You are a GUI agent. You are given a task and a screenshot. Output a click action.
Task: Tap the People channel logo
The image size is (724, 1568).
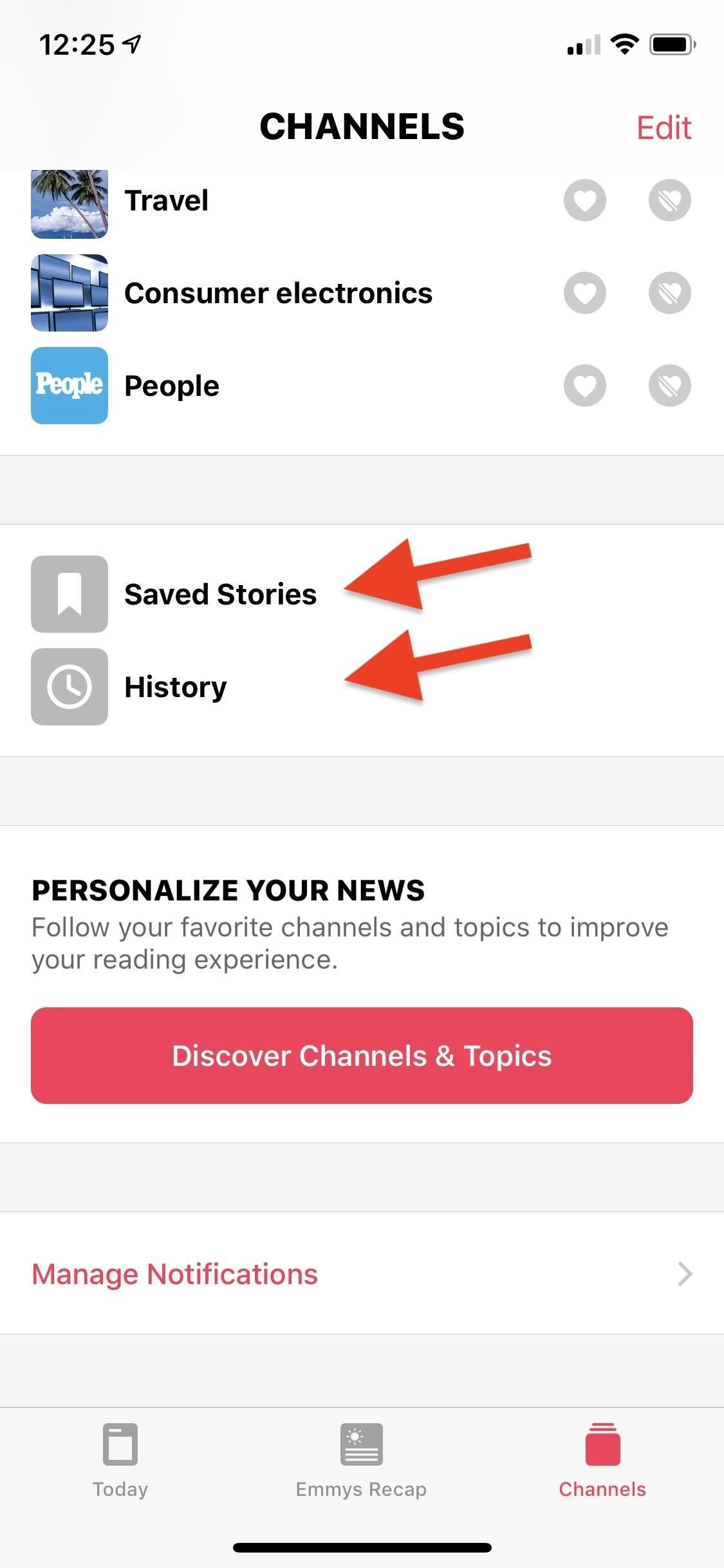click(70, 386)
